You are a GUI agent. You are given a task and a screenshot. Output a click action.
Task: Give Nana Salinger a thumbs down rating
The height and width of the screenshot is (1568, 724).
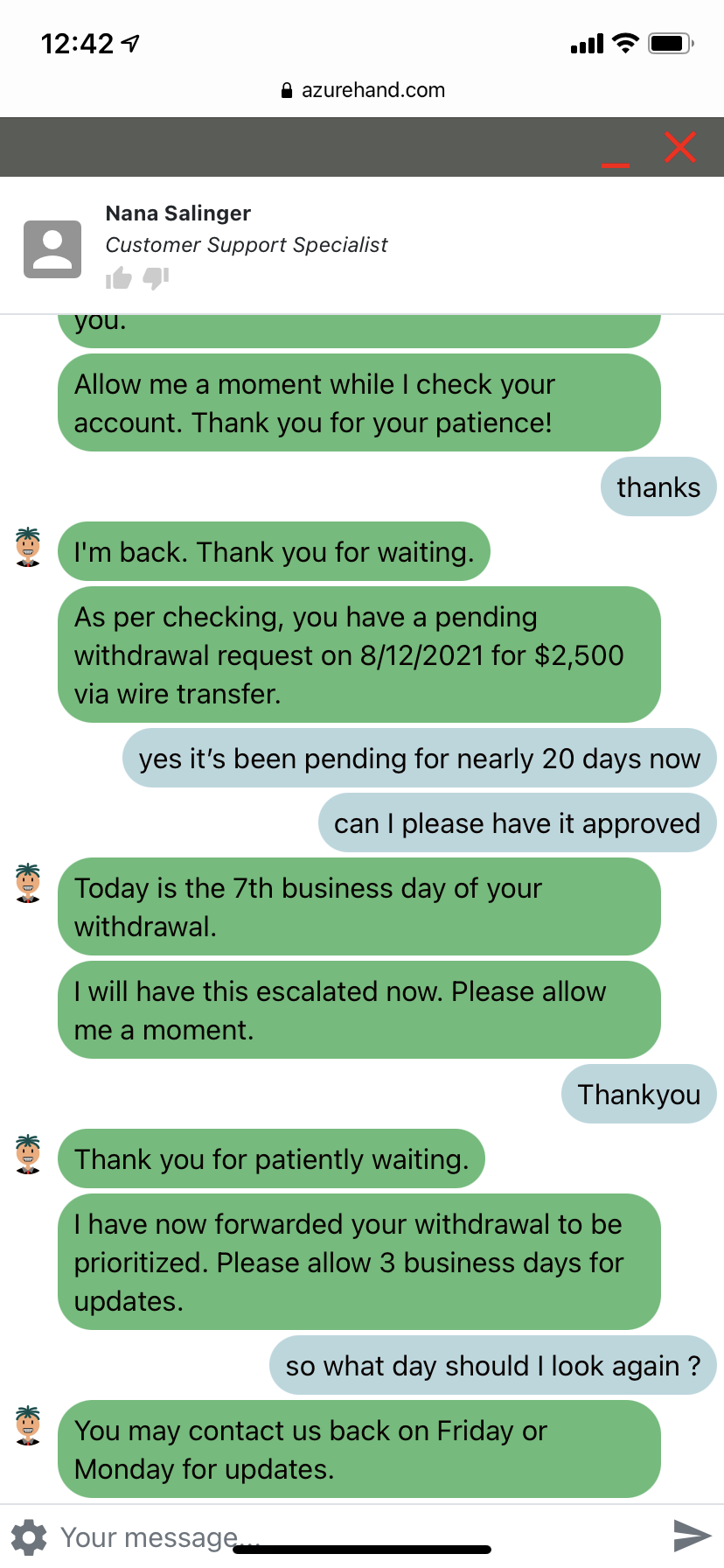click(x=156, y=278)
